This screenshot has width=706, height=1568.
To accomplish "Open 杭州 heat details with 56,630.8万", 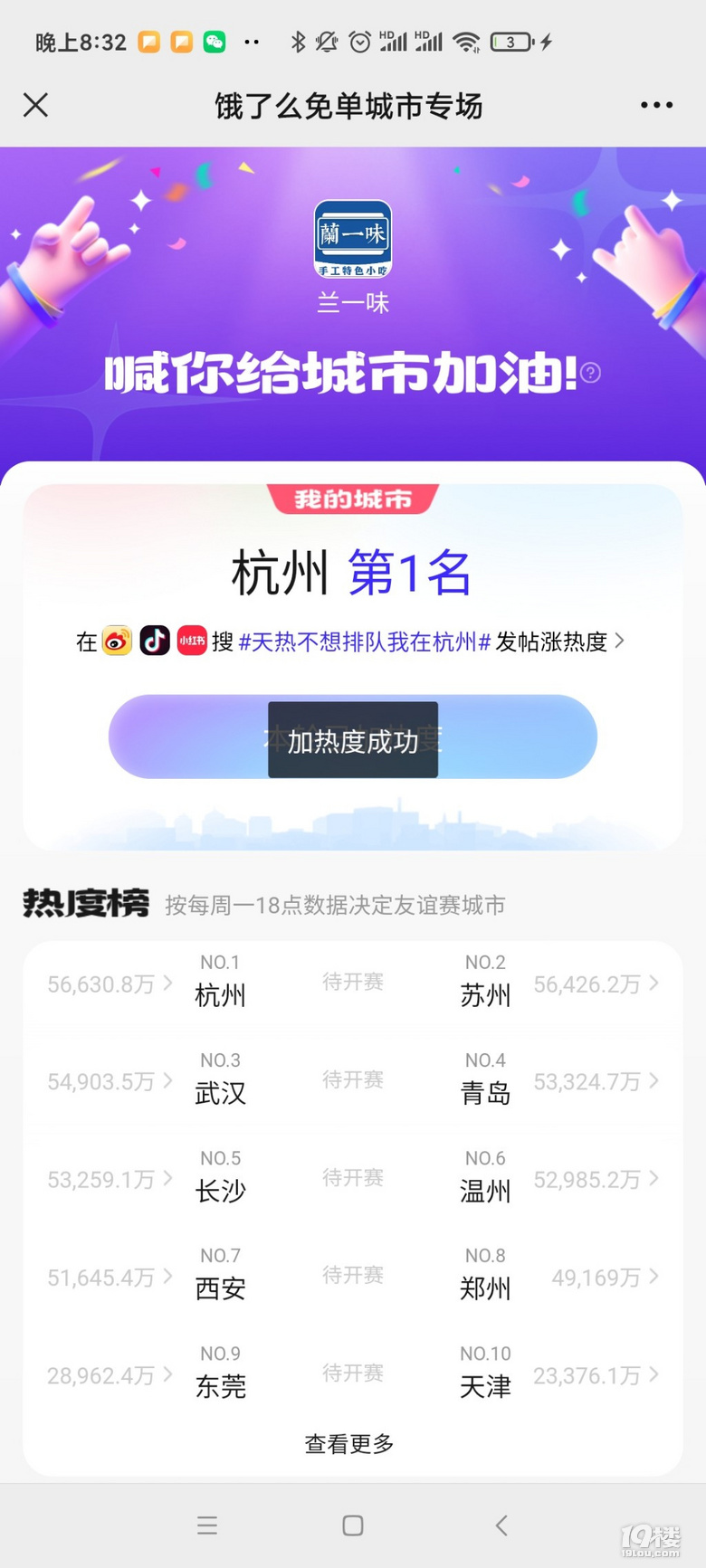I will coord(109,984).
